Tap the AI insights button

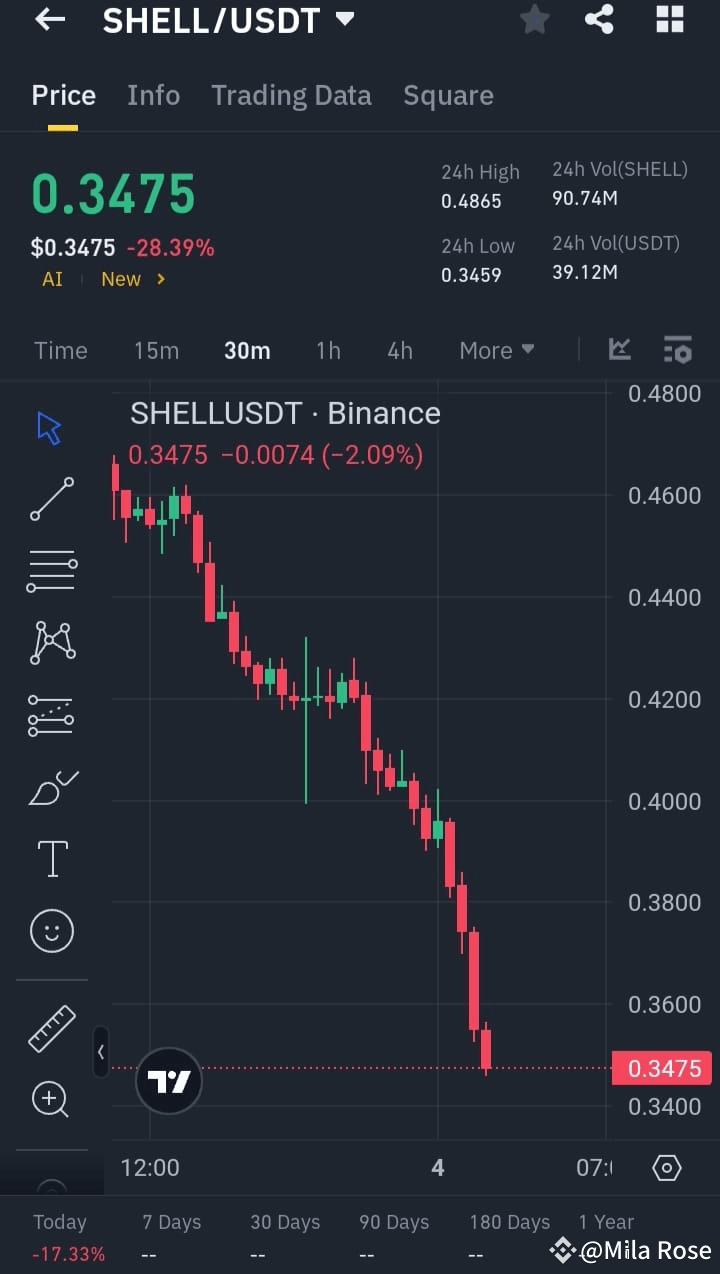(51, 279)
